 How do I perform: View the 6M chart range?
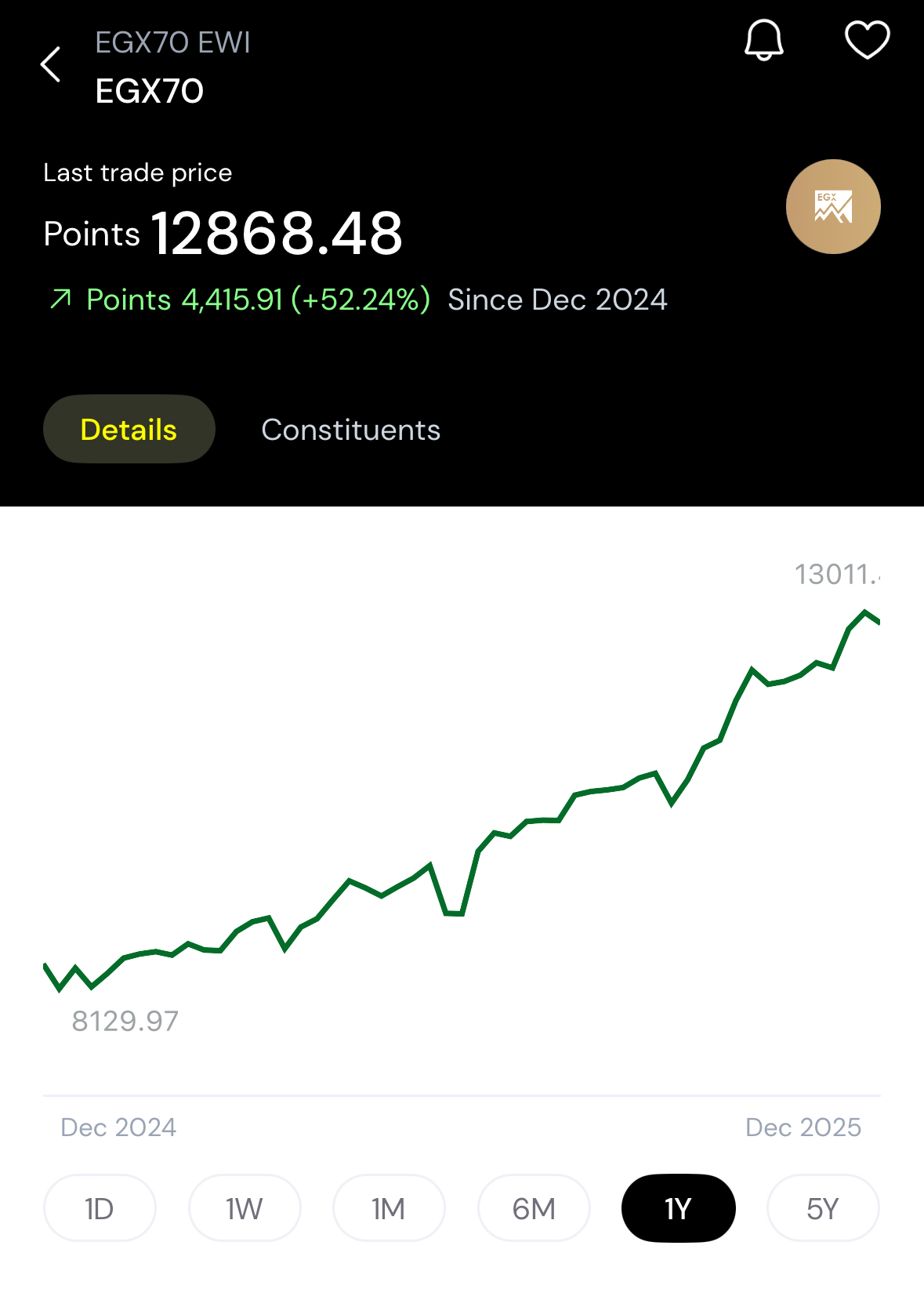(534, 1208)
